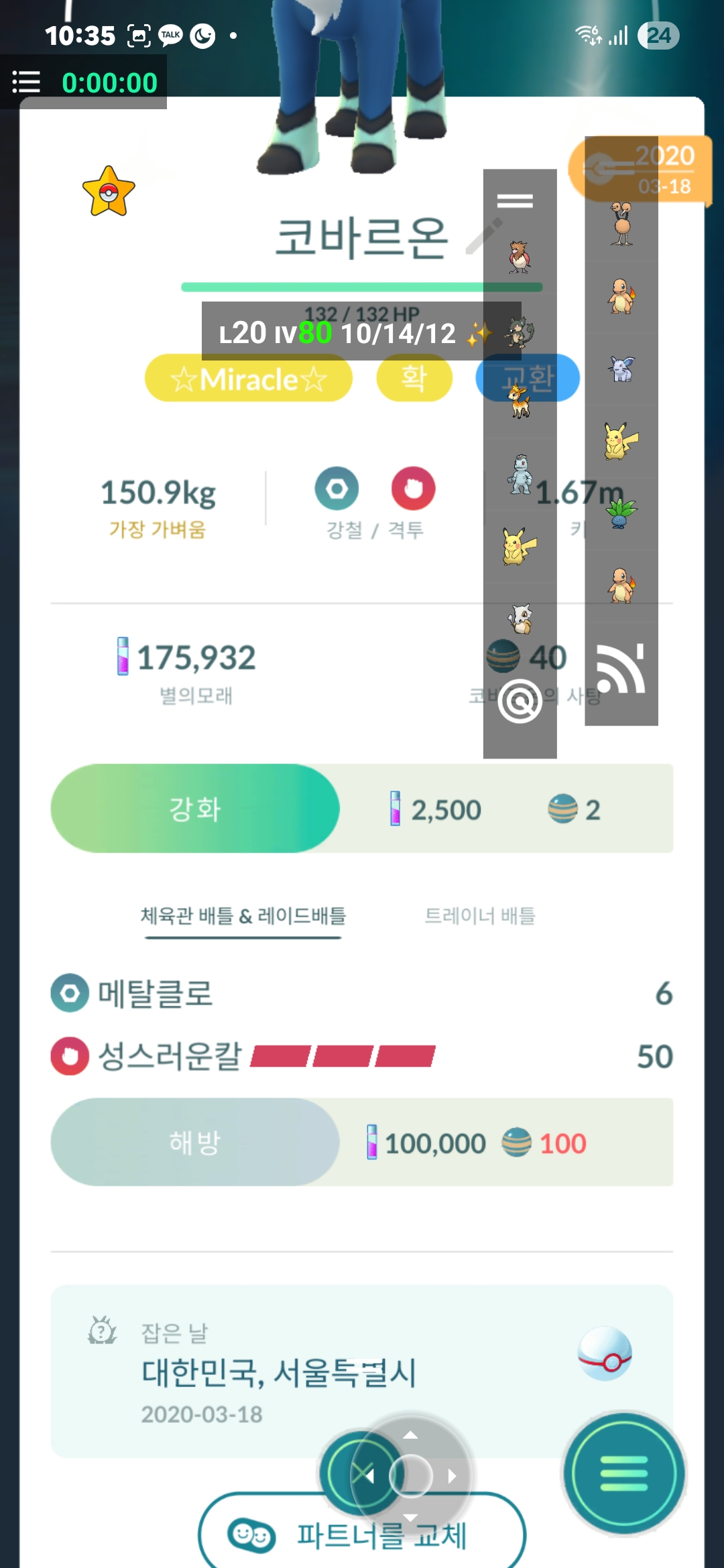Tap the radar feed icon on overlay panel

[621, 669]
